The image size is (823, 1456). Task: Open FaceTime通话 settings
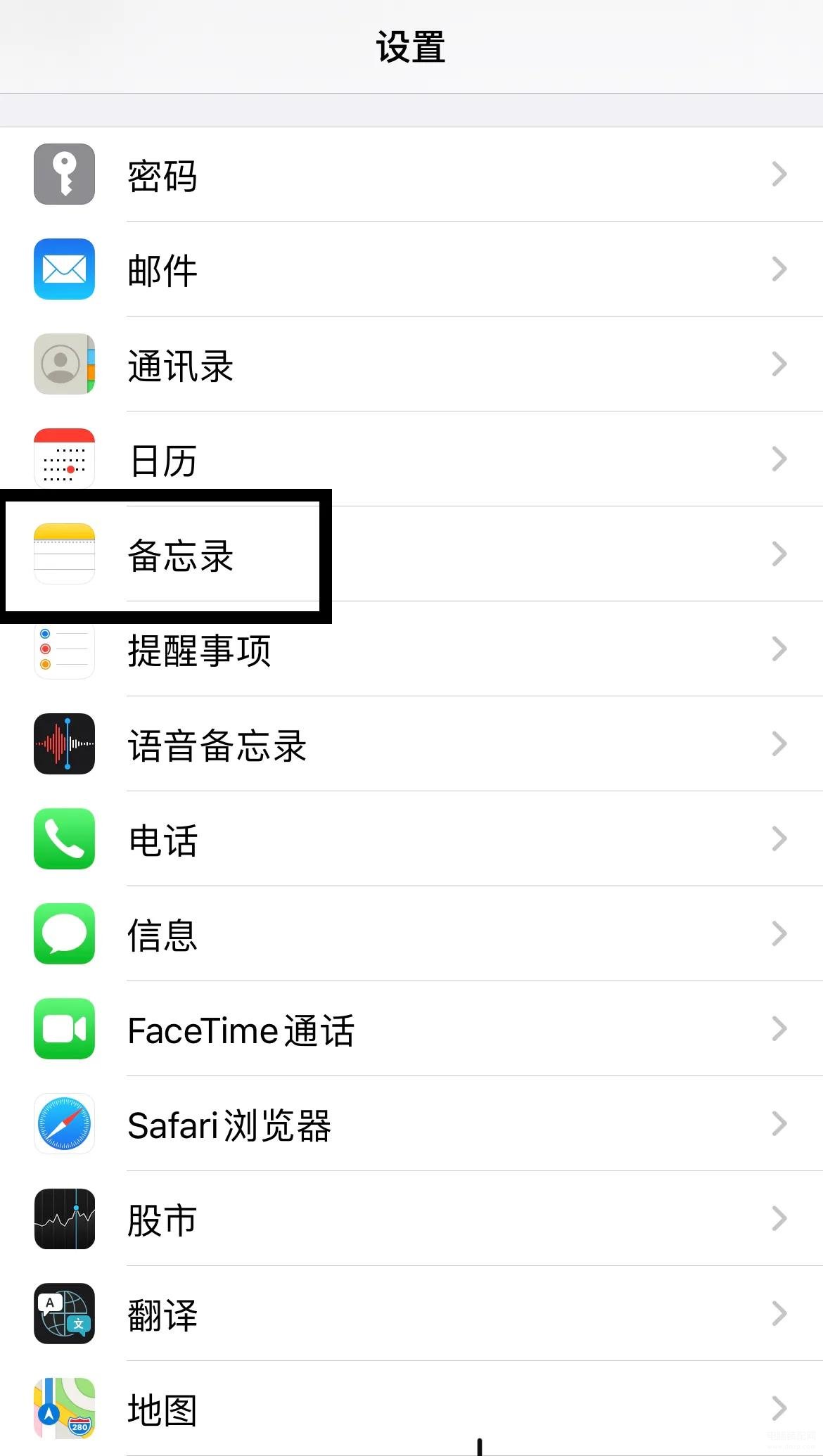click(412, 1029)
